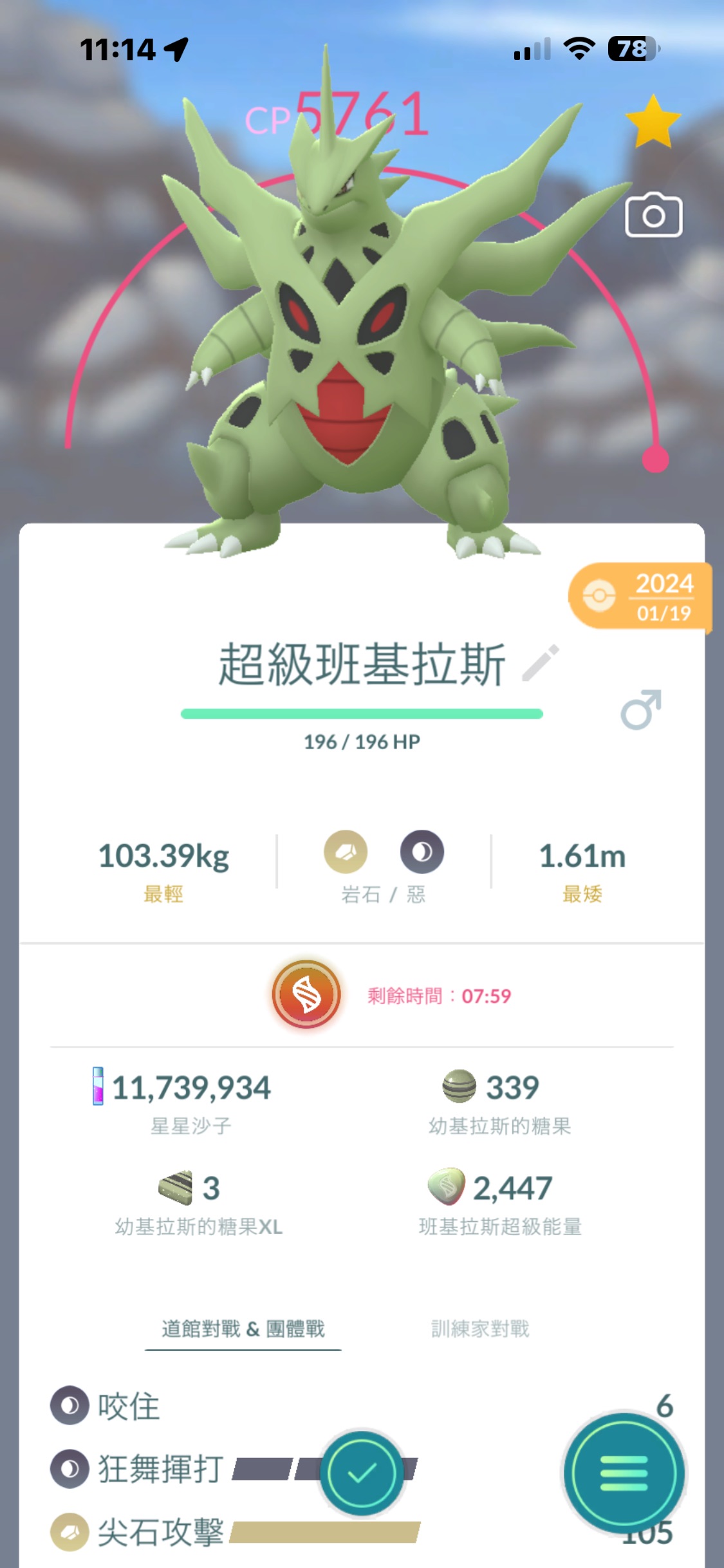The image size is (724, 1568).
Task: Edit the nickname 超級班基拉斯 with the pencil icon
Action: [x=541, y=663]
